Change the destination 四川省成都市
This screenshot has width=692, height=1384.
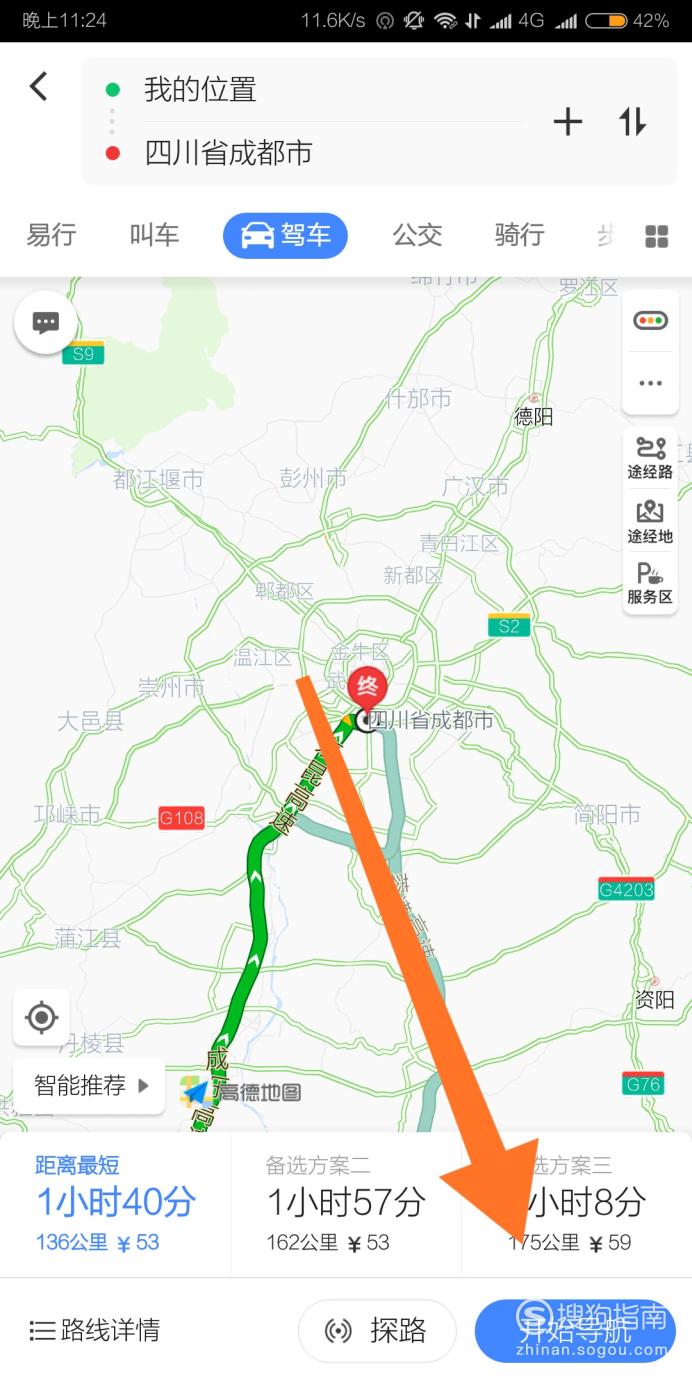pos(229,153)
